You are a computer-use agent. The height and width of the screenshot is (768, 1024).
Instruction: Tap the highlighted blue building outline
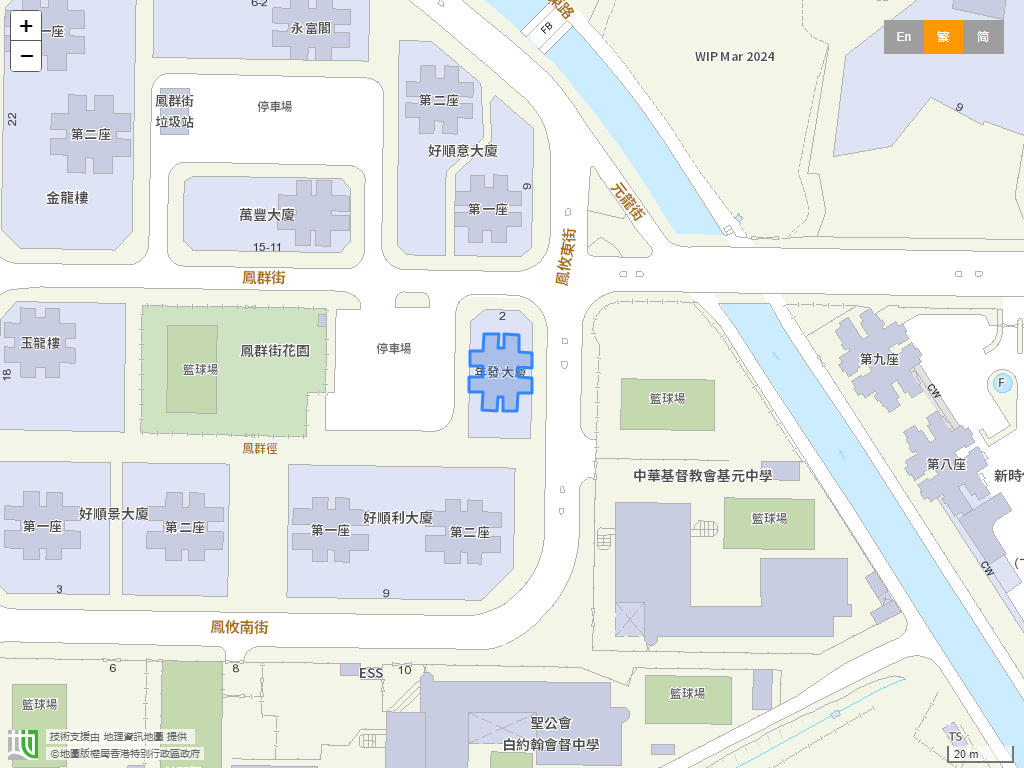(501, 372)
